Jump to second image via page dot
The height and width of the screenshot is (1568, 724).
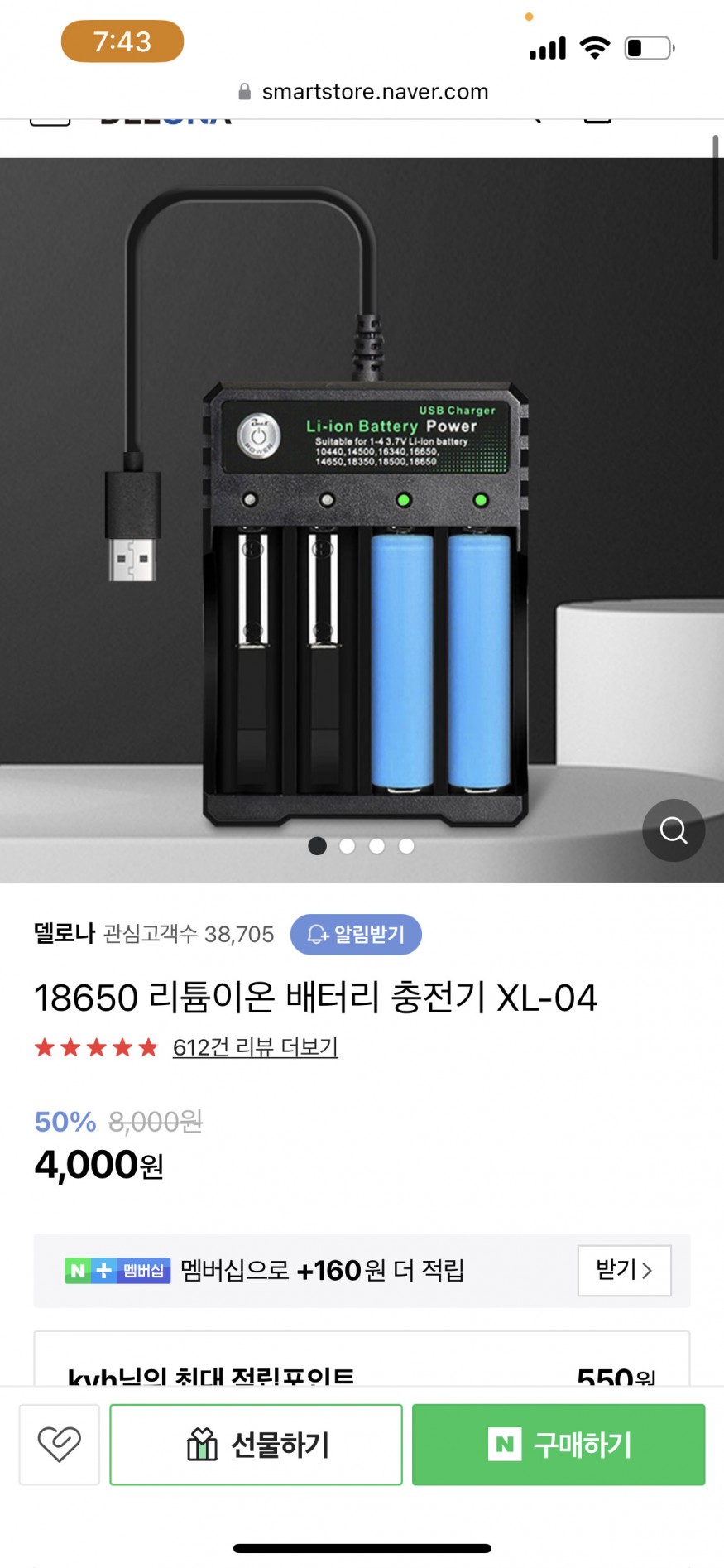point(348,846)
